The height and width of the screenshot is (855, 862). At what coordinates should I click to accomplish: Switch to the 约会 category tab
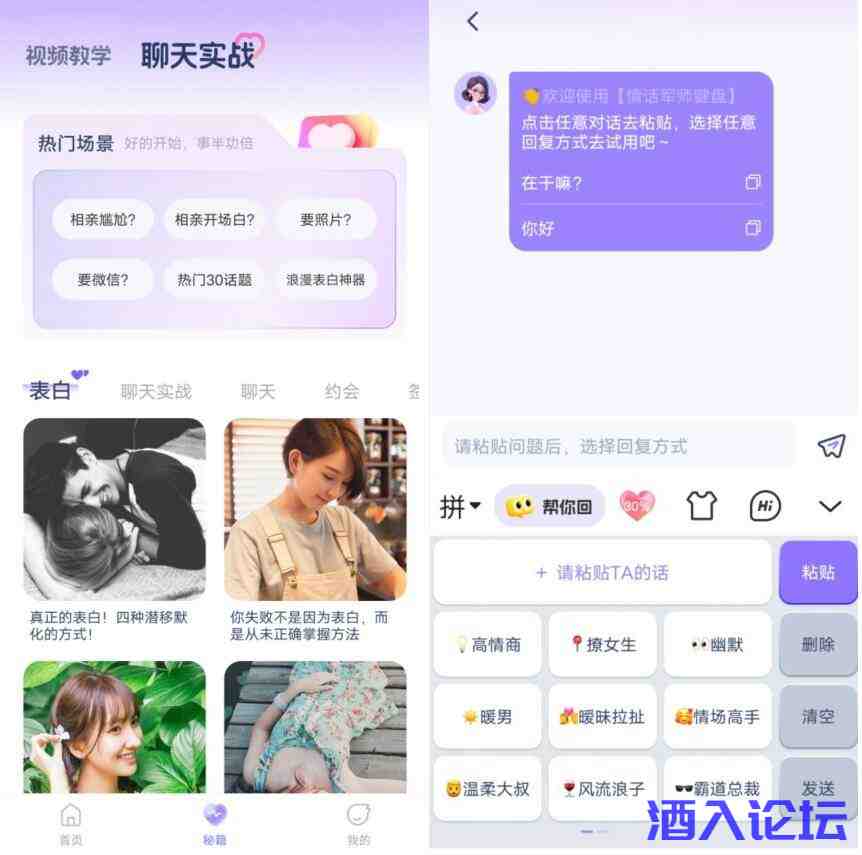pyautogui.click(x=342, y=391)
